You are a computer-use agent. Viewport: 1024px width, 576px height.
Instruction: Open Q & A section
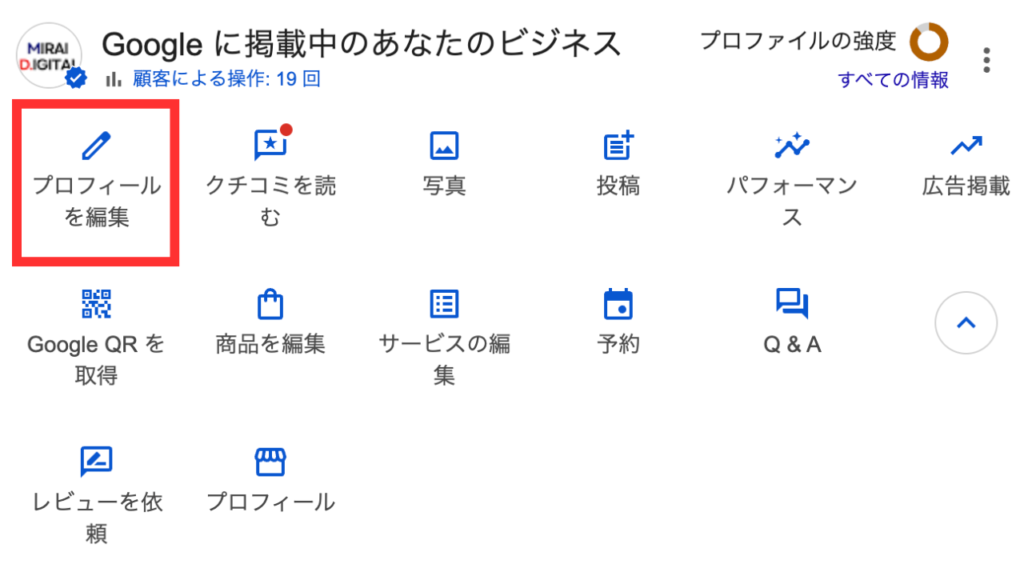pyautogui.click(x=791, y=322)
